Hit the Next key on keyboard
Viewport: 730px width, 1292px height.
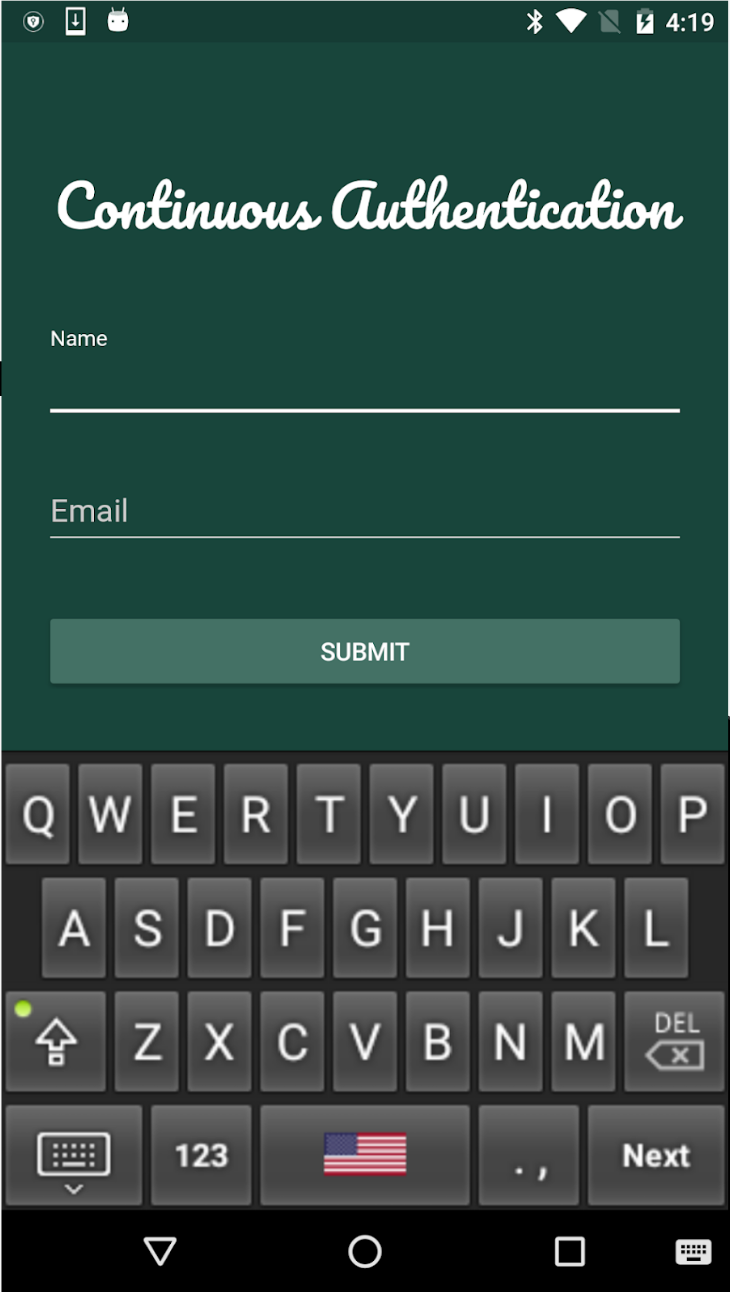pyautogui.click(x=656, y=1155)
